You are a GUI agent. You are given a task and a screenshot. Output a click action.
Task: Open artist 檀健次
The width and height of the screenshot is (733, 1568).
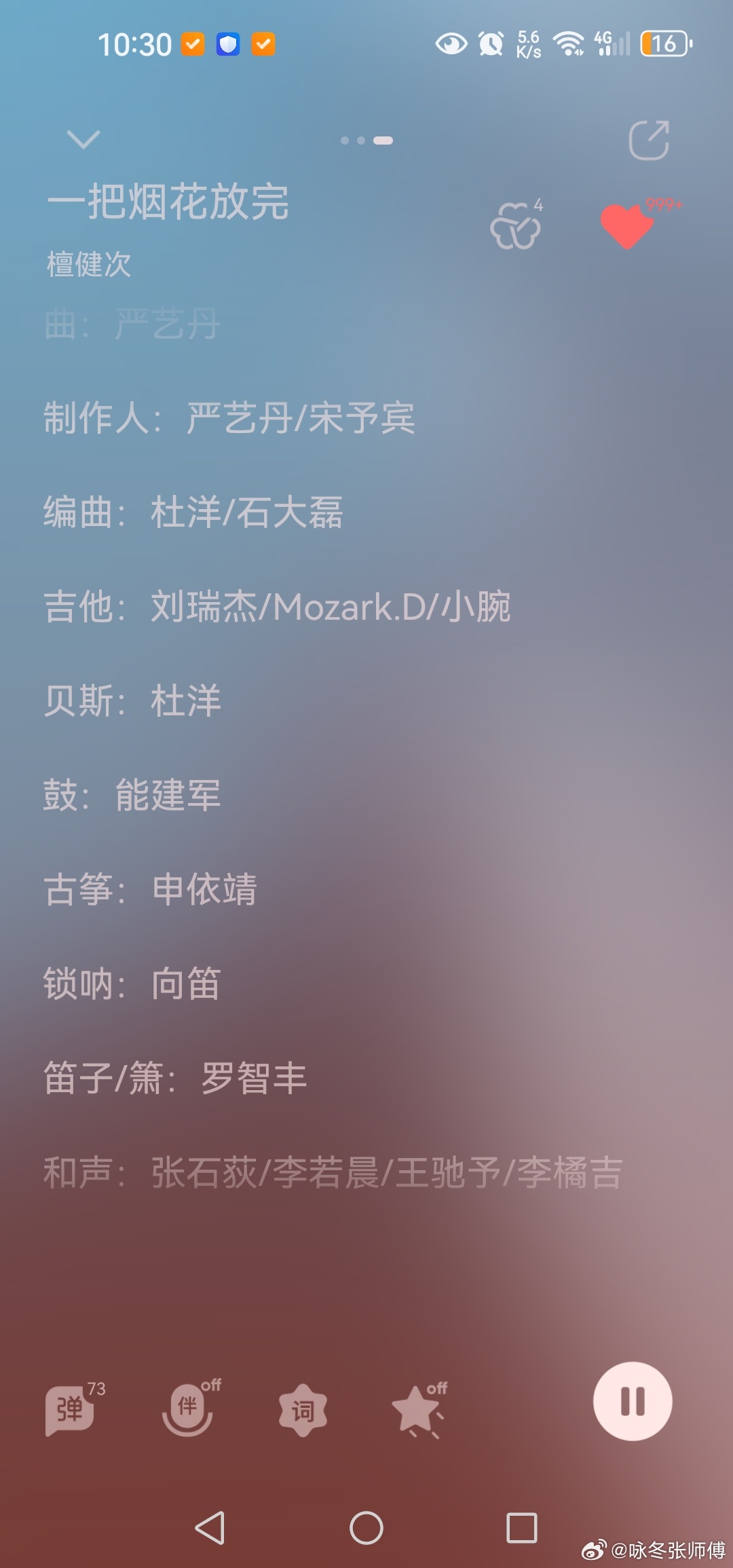89,264
